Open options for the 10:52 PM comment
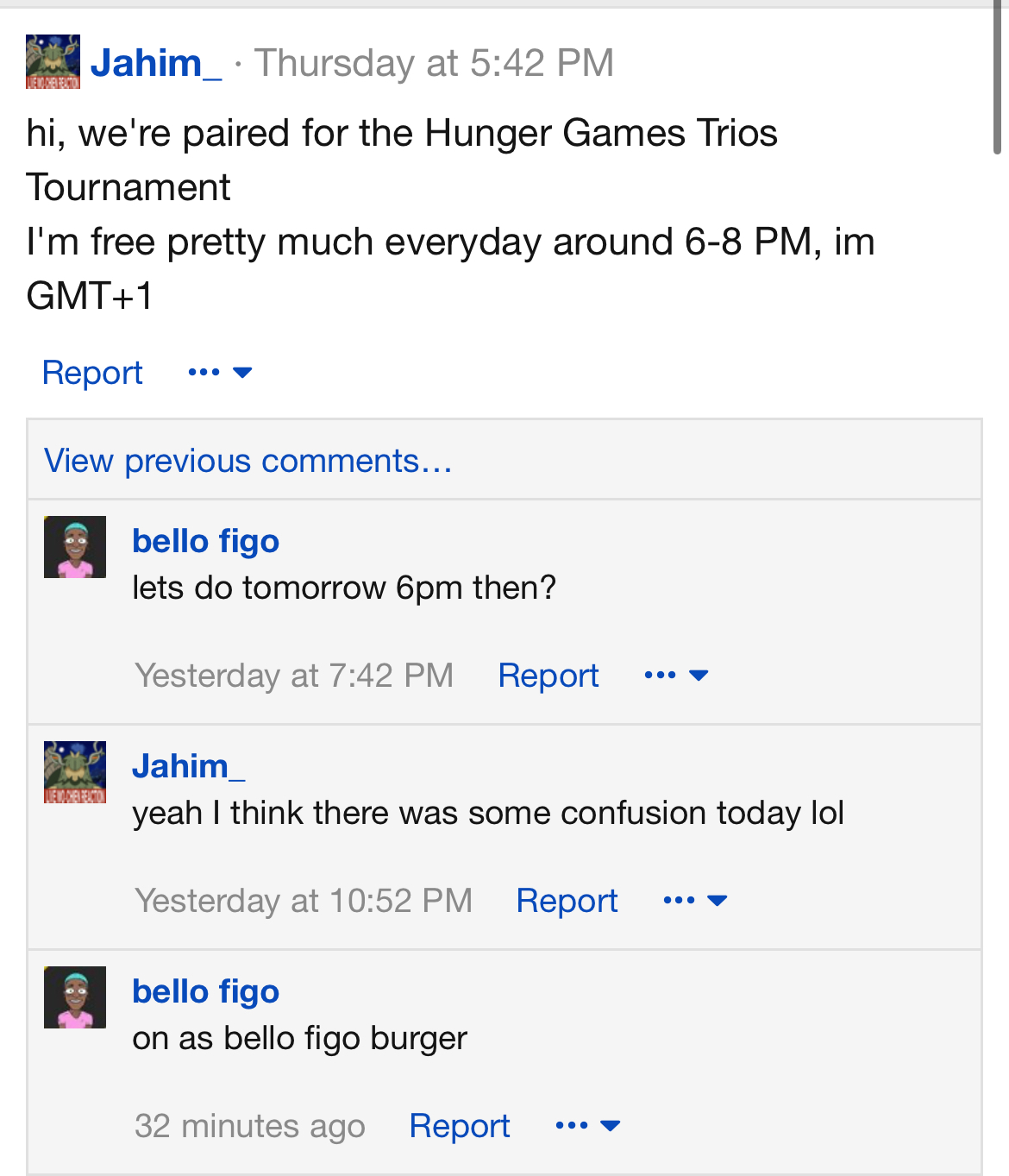This screenshot has width=1009, height=1176. (x=695, y=901)
